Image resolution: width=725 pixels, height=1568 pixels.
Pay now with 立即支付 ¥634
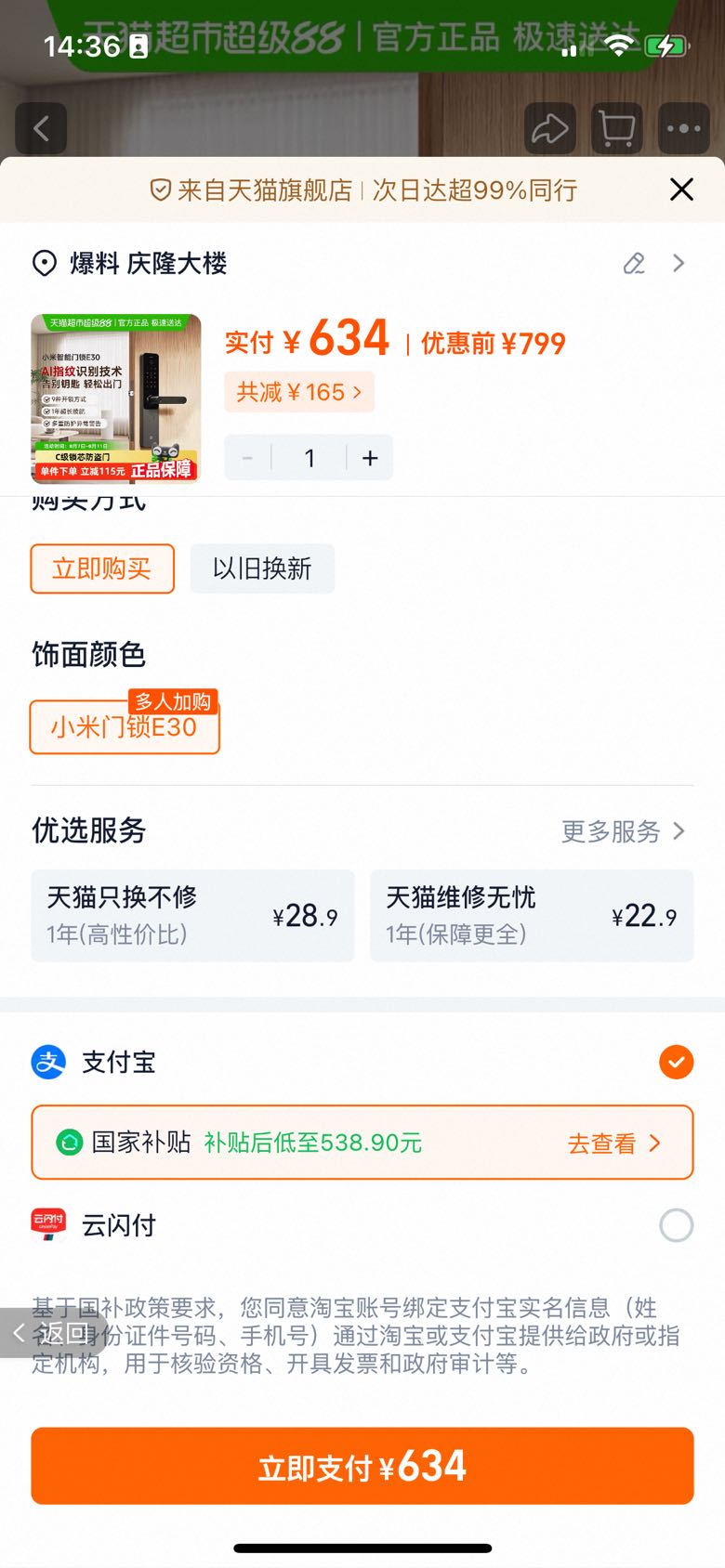(362, 1466)
